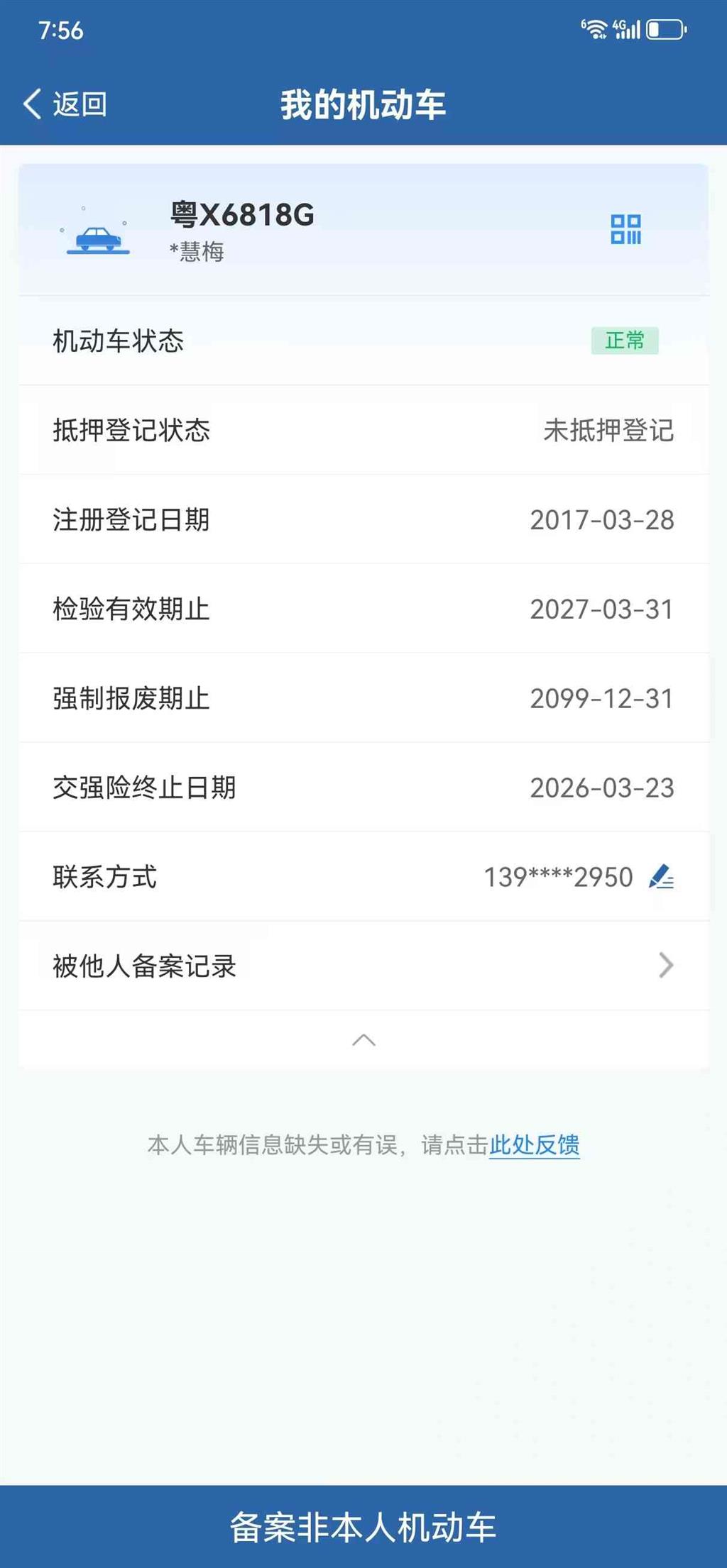The width and height of the screenshot is (727, 1568).
Task: Click the back chevron icon
Action: point(31,103)
